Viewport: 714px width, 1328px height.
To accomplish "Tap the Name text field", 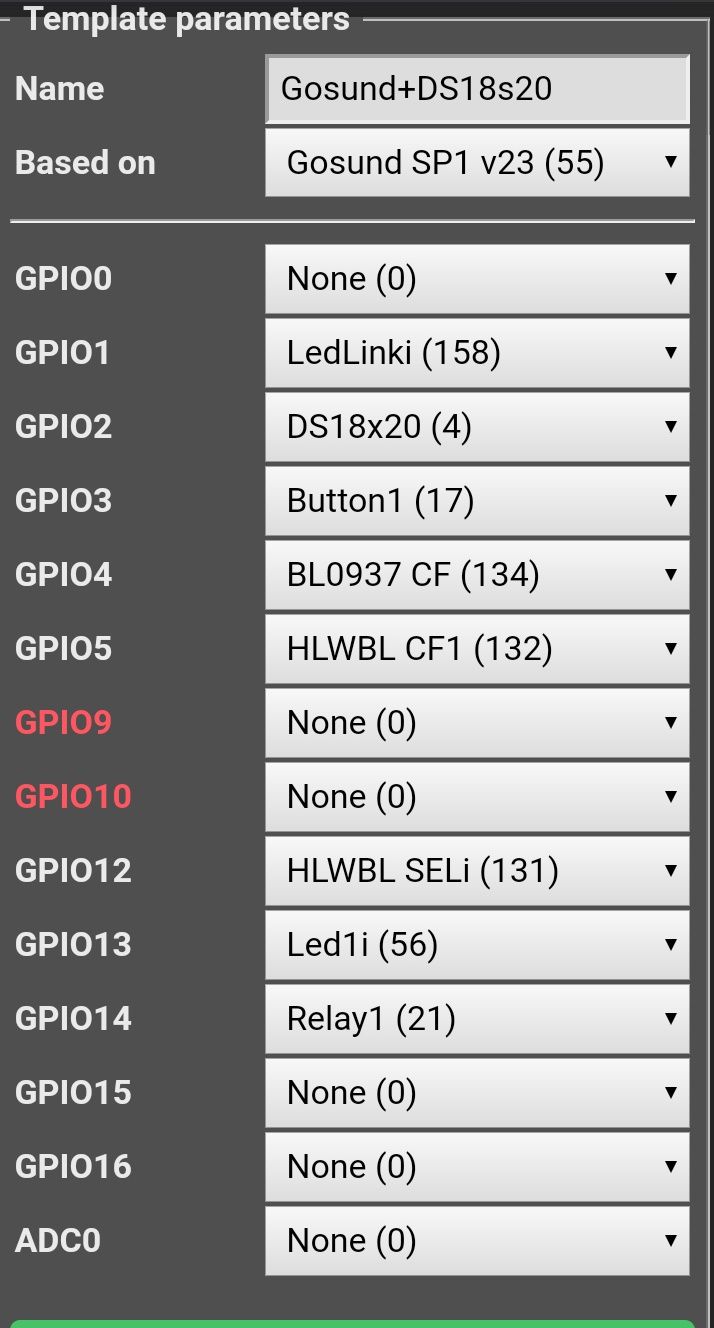I will coord(477,89).
